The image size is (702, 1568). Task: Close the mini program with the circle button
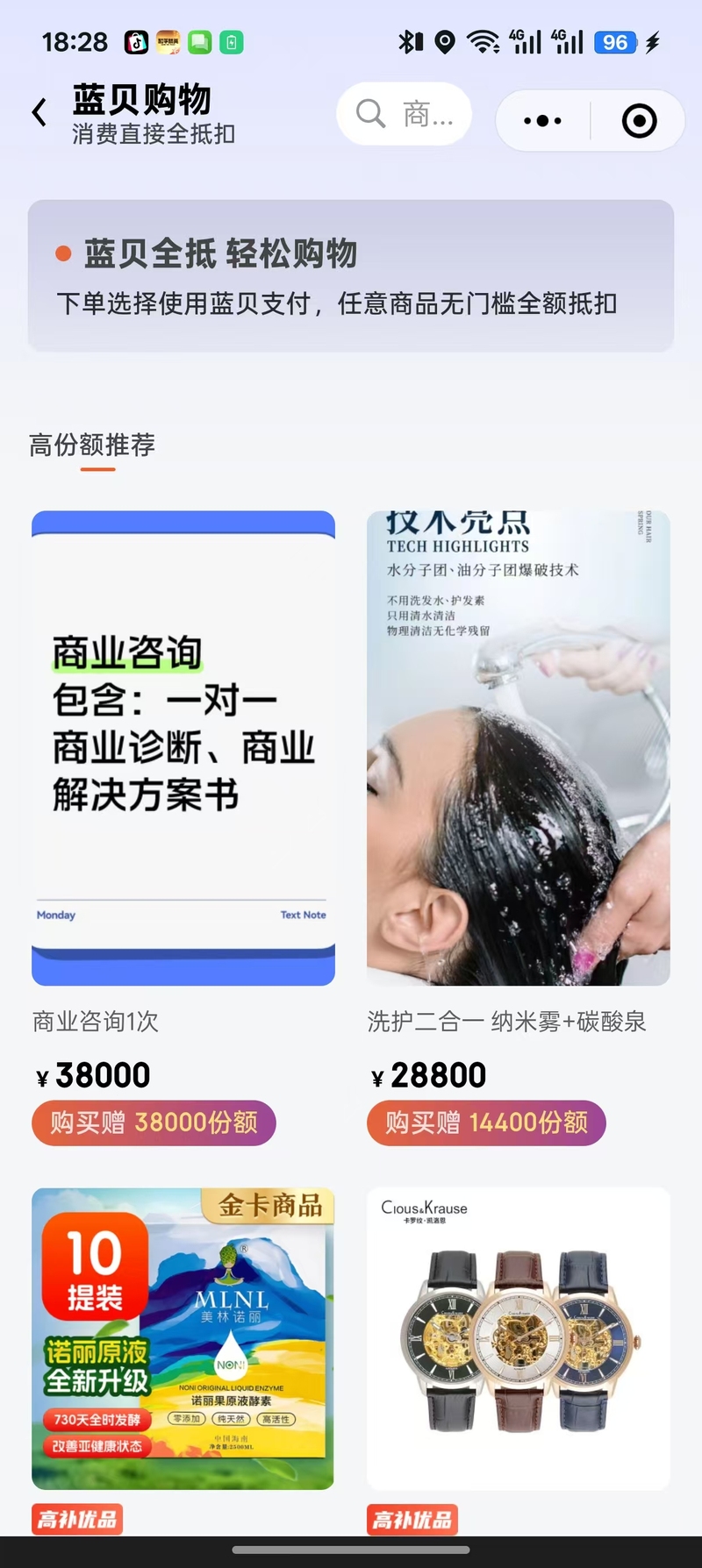pos(639,121)
